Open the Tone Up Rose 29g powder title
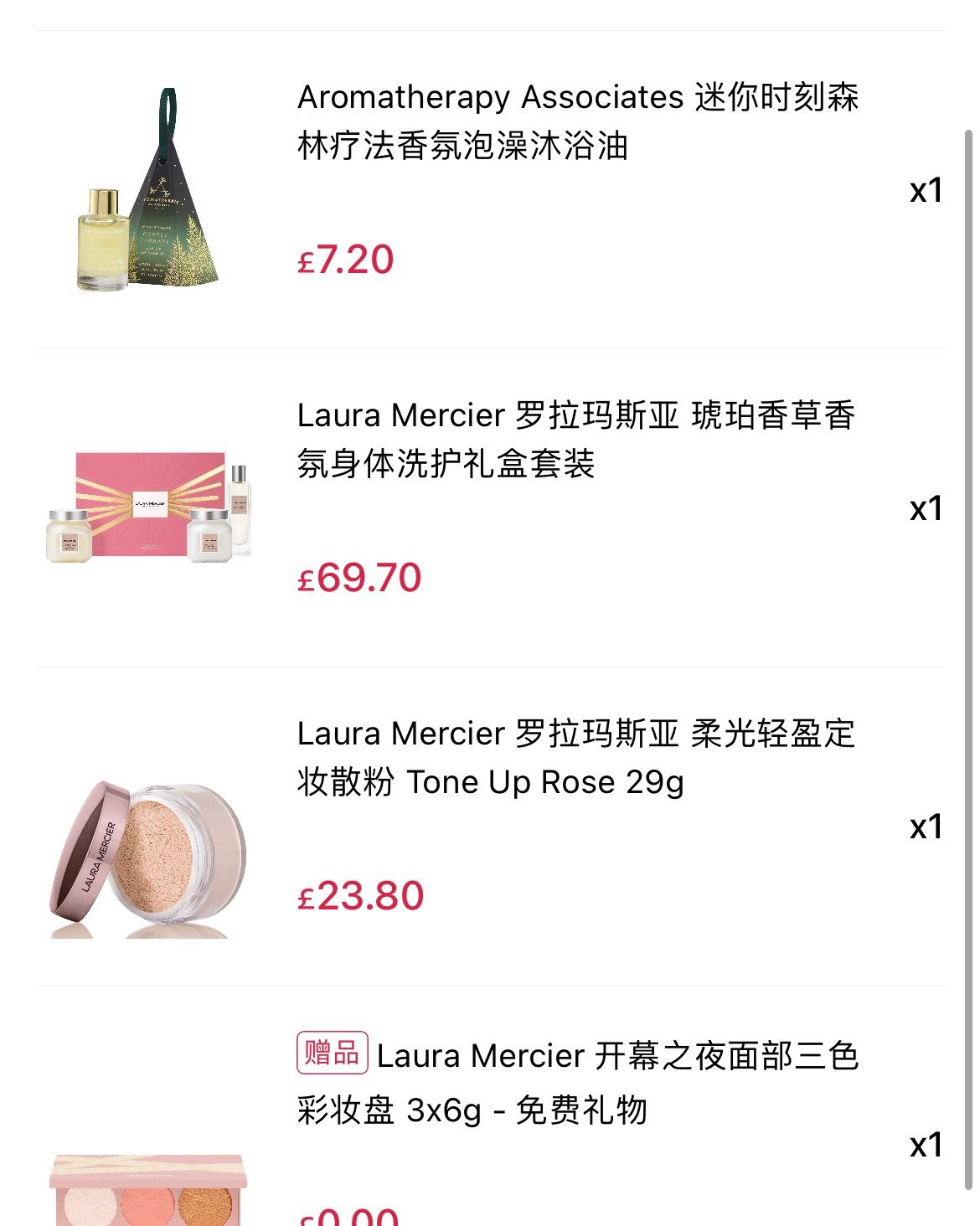The height and width of the screenshot is (1226, 980). pyautogui.click(x=578, y=758)
